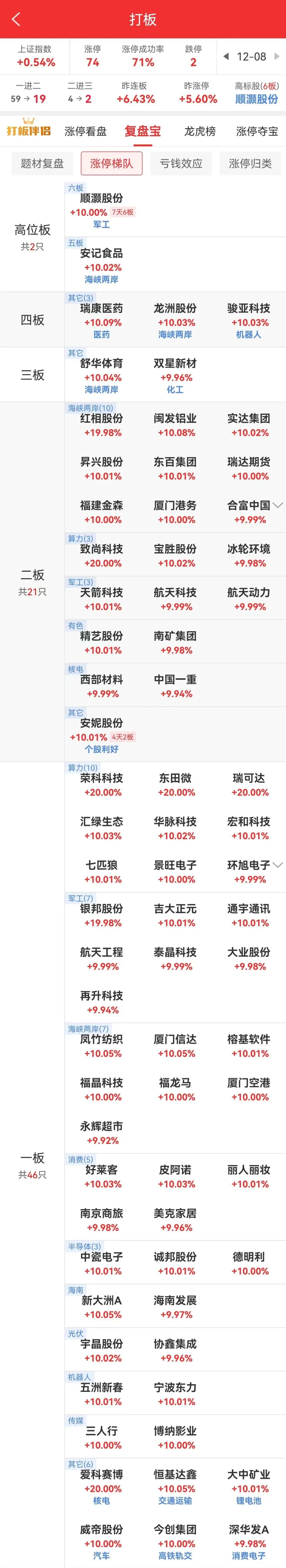View the 荣科科技 stock
Image resolution: width=286 pixels, height=1568 pixels.
pyautogui.click(x=102, y=785)
